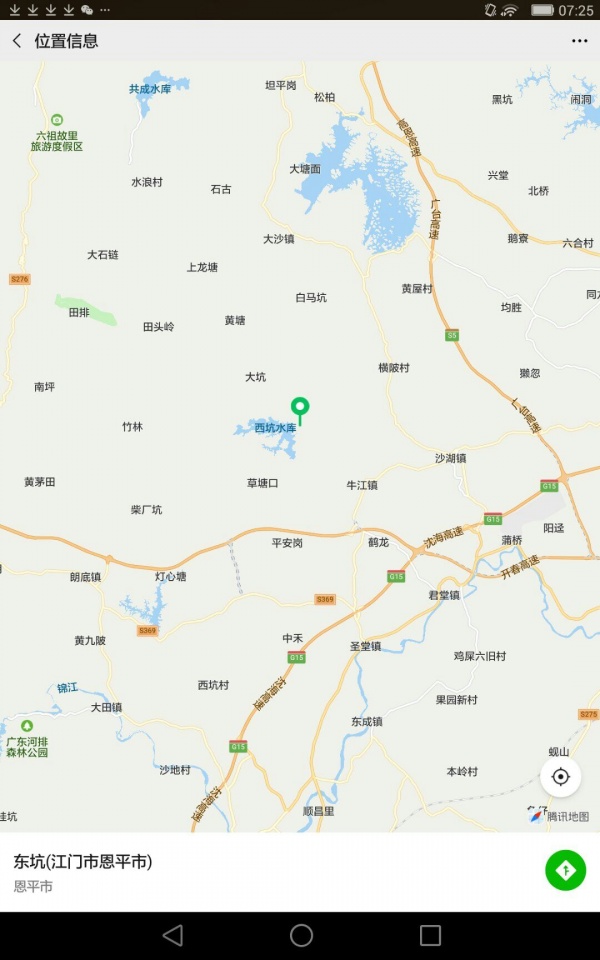Open the recent apps view

[430, 935]
